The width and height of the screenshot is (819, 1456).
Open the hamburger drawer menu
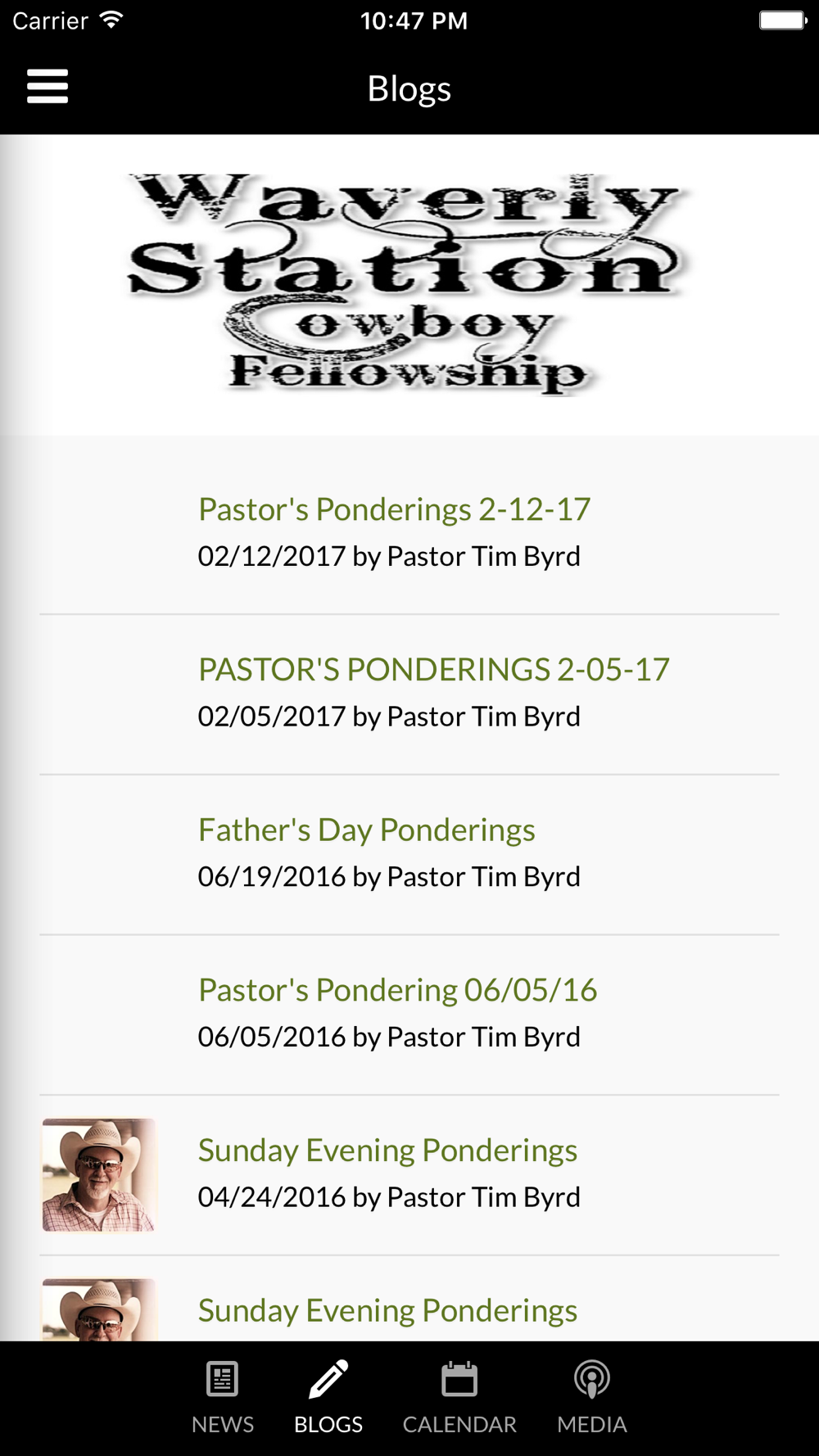click(48, 87)
